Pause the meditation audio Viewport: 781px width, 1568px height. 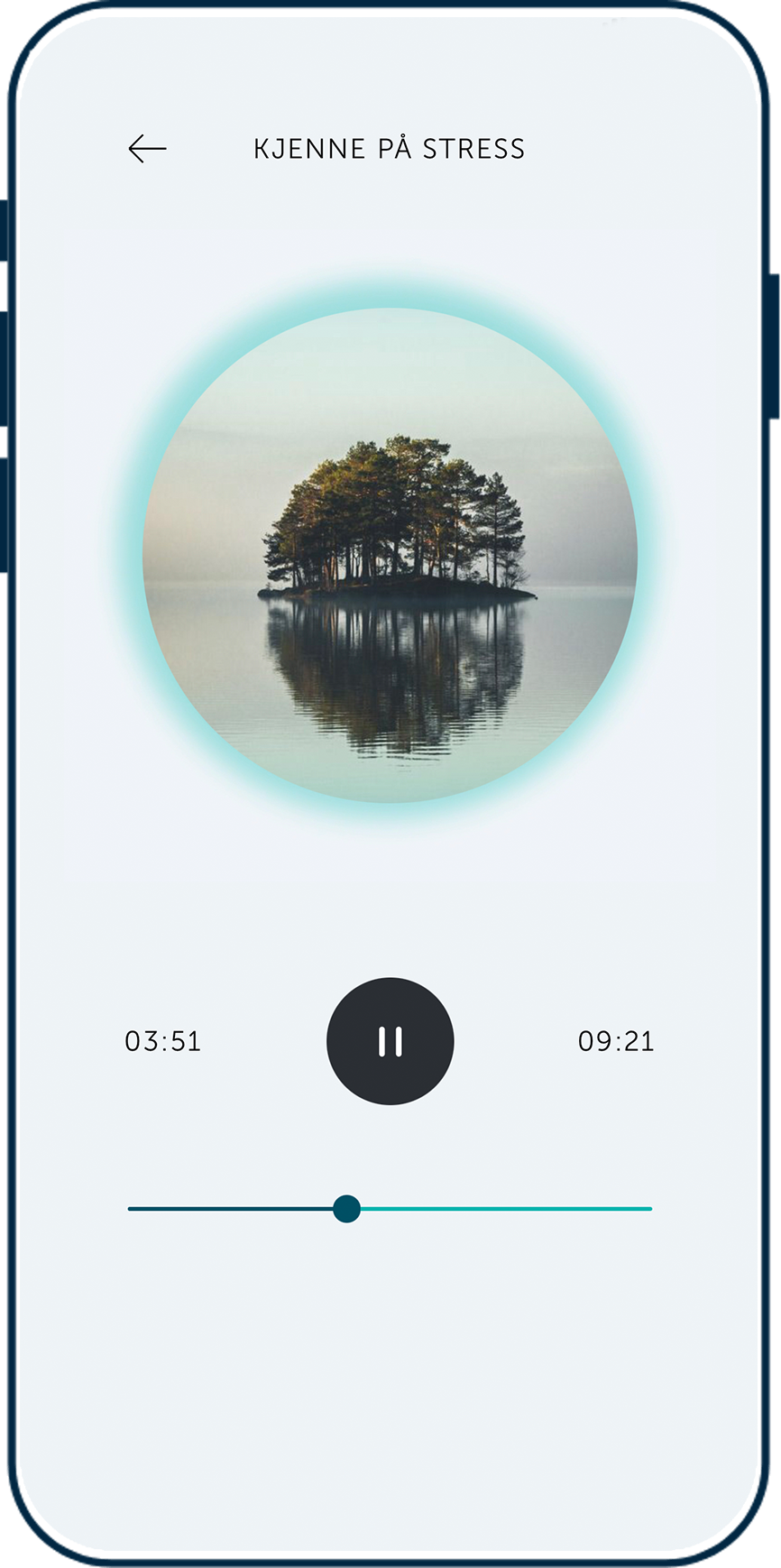[x=390, y=1041]
